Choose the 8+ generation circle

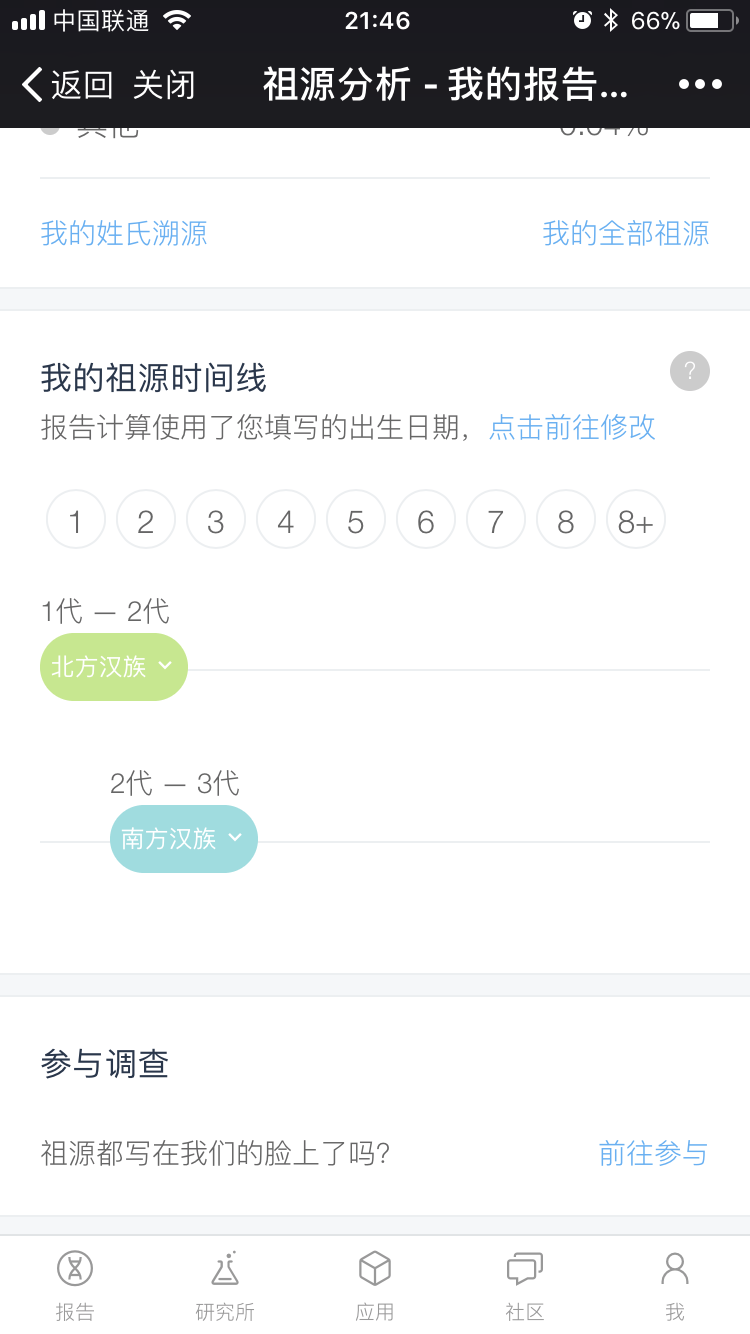636,521
